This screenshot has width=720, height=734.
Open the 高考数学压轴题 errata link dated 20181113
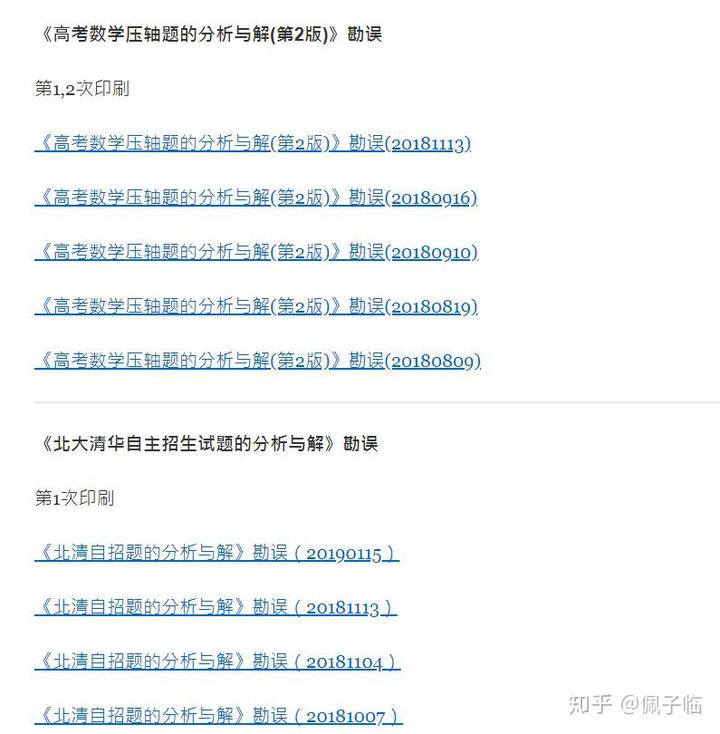(252, 143)
